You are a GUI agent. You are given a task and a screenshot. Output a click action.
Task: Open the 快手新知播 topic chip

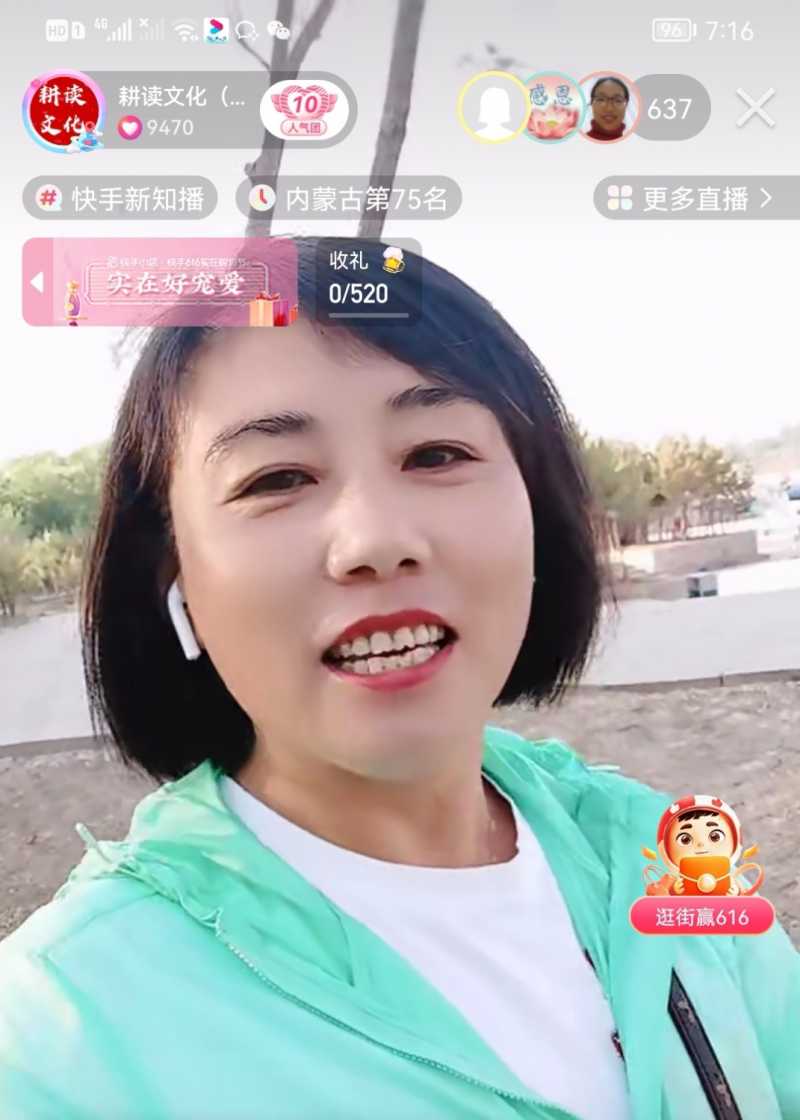pos(120,198)
